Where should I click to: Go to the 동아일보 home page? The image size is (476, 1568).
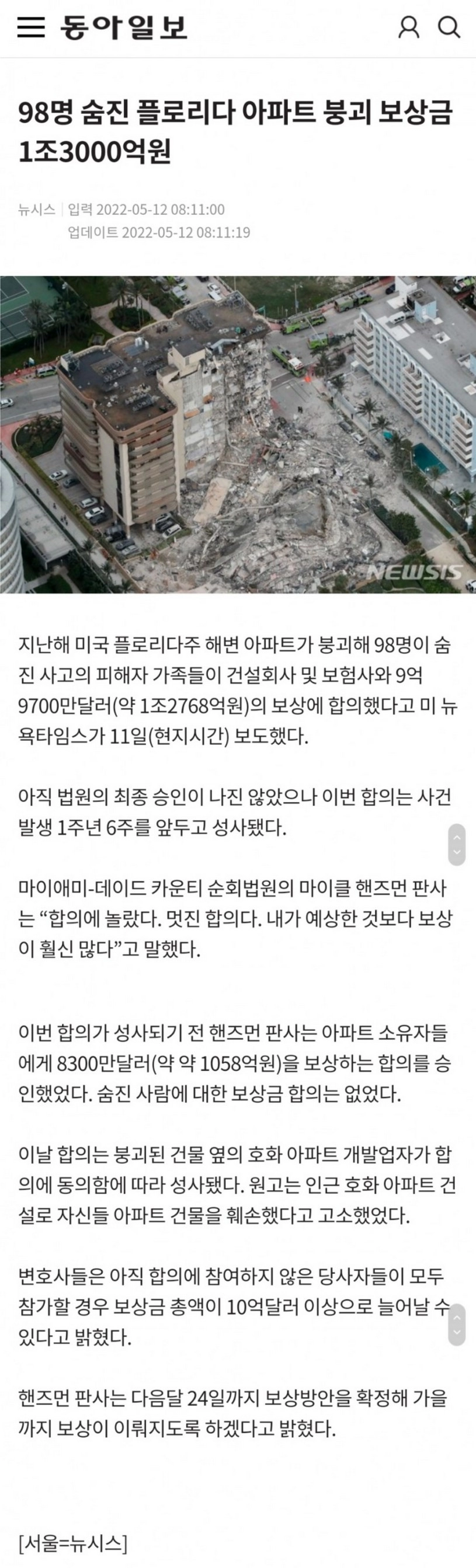(x=124, y=27)
